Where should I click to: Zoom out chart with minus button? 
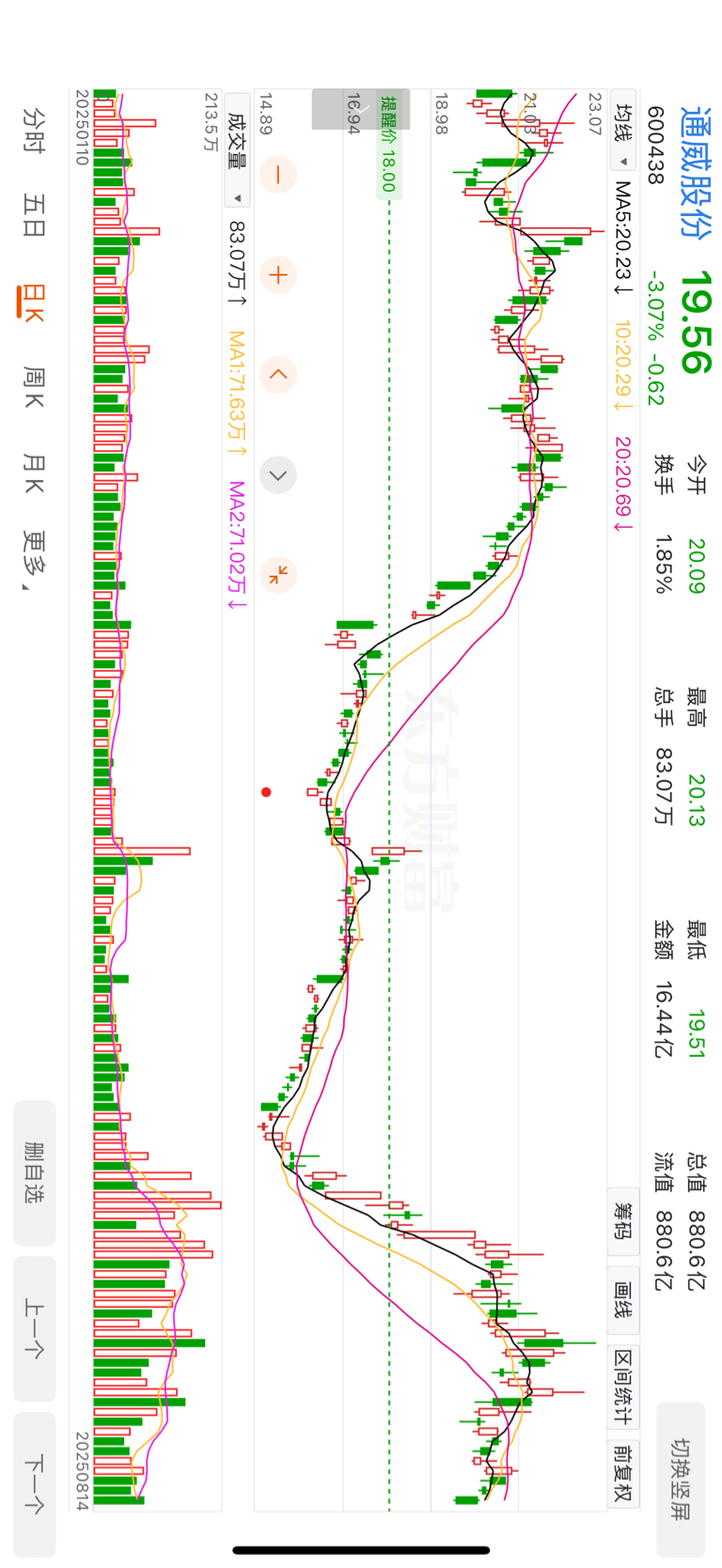277,175
